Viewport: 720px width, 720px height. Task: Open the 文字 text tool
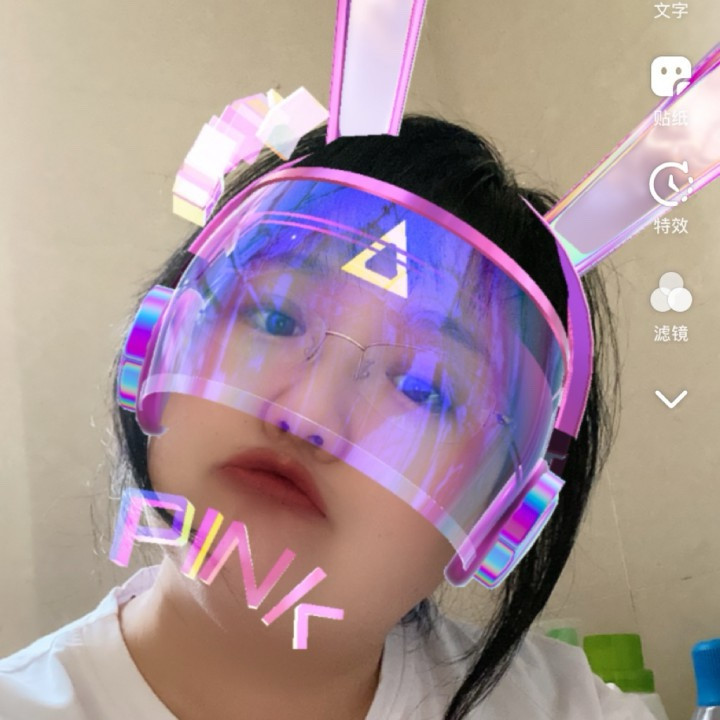click(671, 10)
